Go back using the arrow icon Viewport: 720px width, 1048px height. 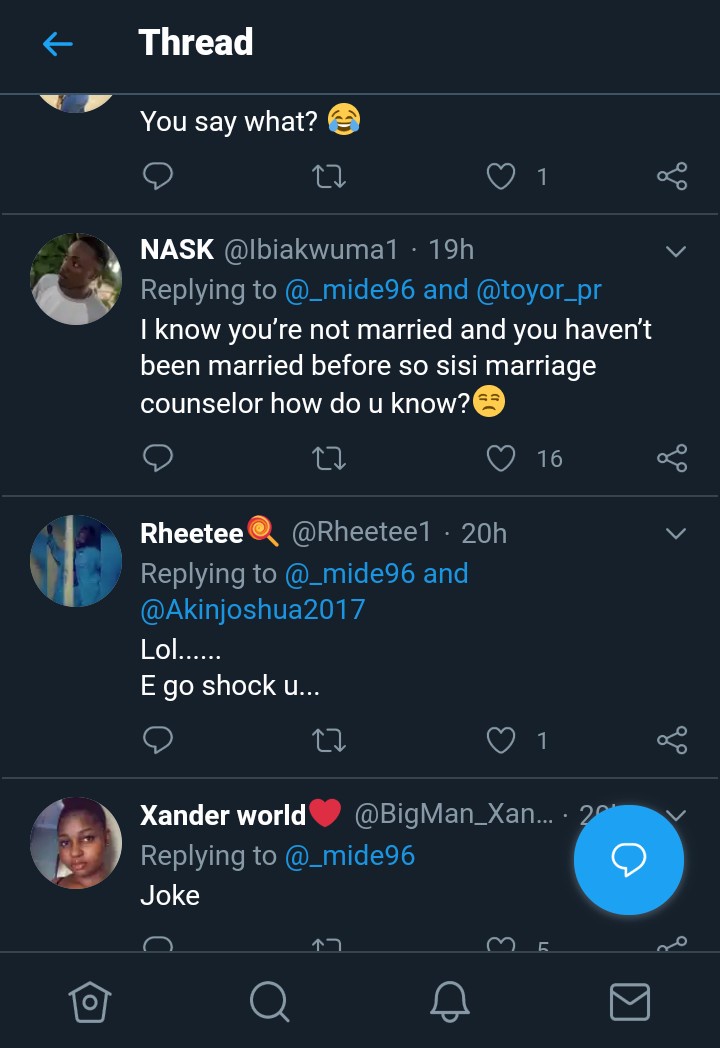coord(58,44)
